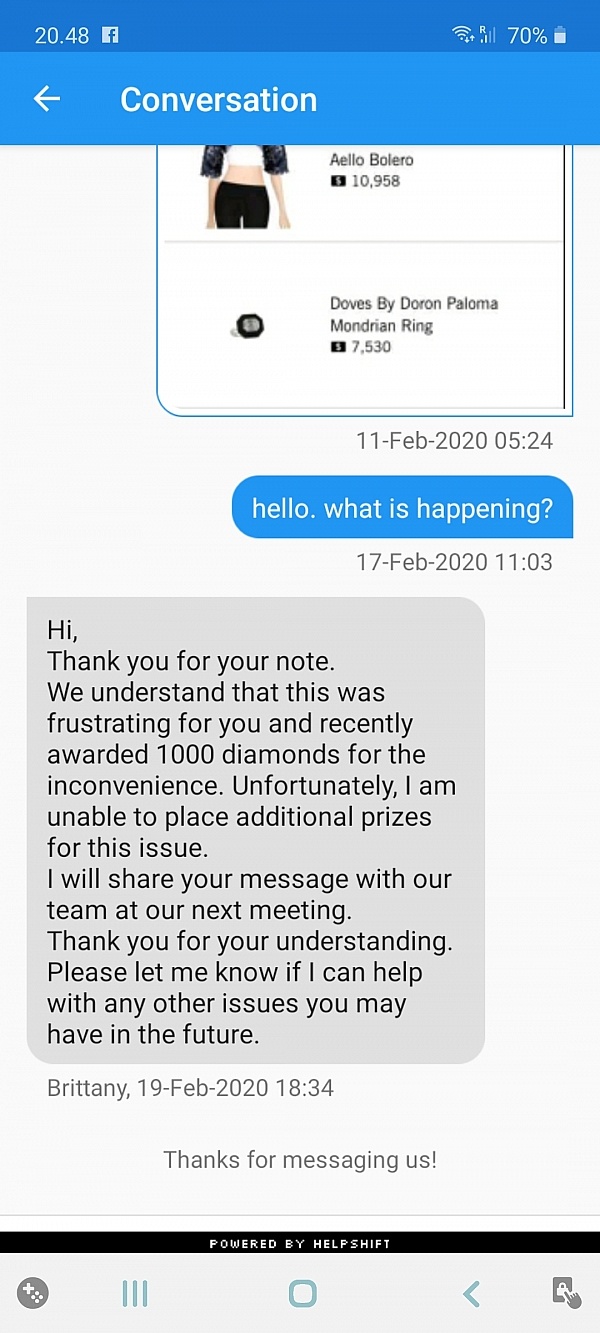Open the game tools icon in navigation bar
The image size is (600, 1333).
pos(34,1293)
